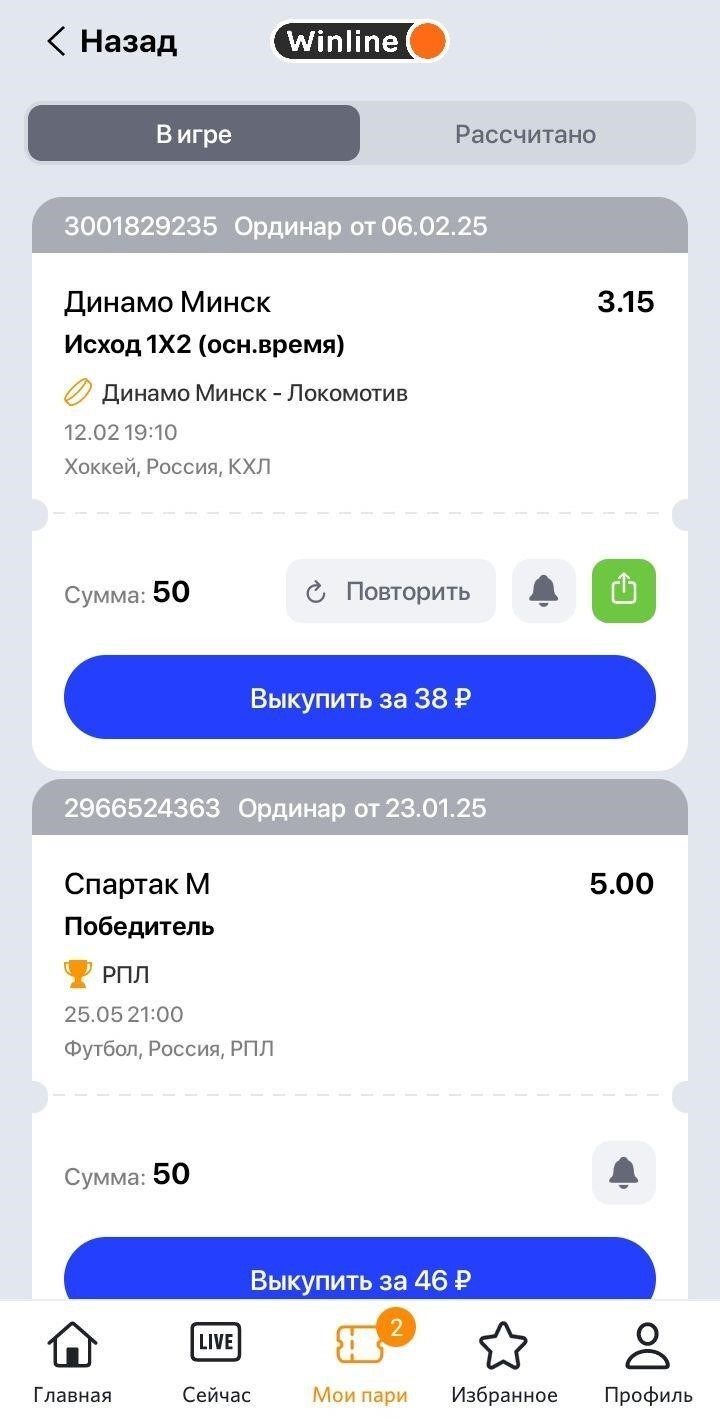Image resolution: width=720 pixels, height=1418 pixels.
Task: Tap Выкупить за 38 ₽
Action: point(360,697)
